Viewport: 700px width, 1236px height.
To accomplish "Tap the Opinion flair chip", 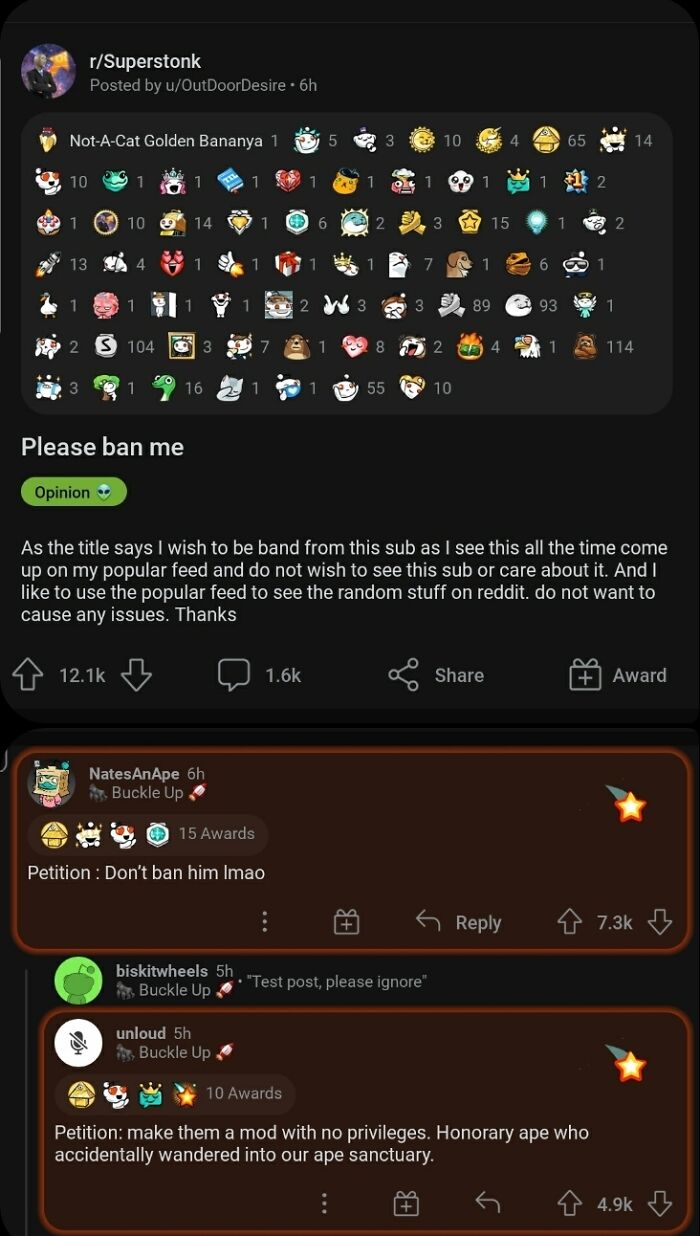I will [x=74, y=492].
